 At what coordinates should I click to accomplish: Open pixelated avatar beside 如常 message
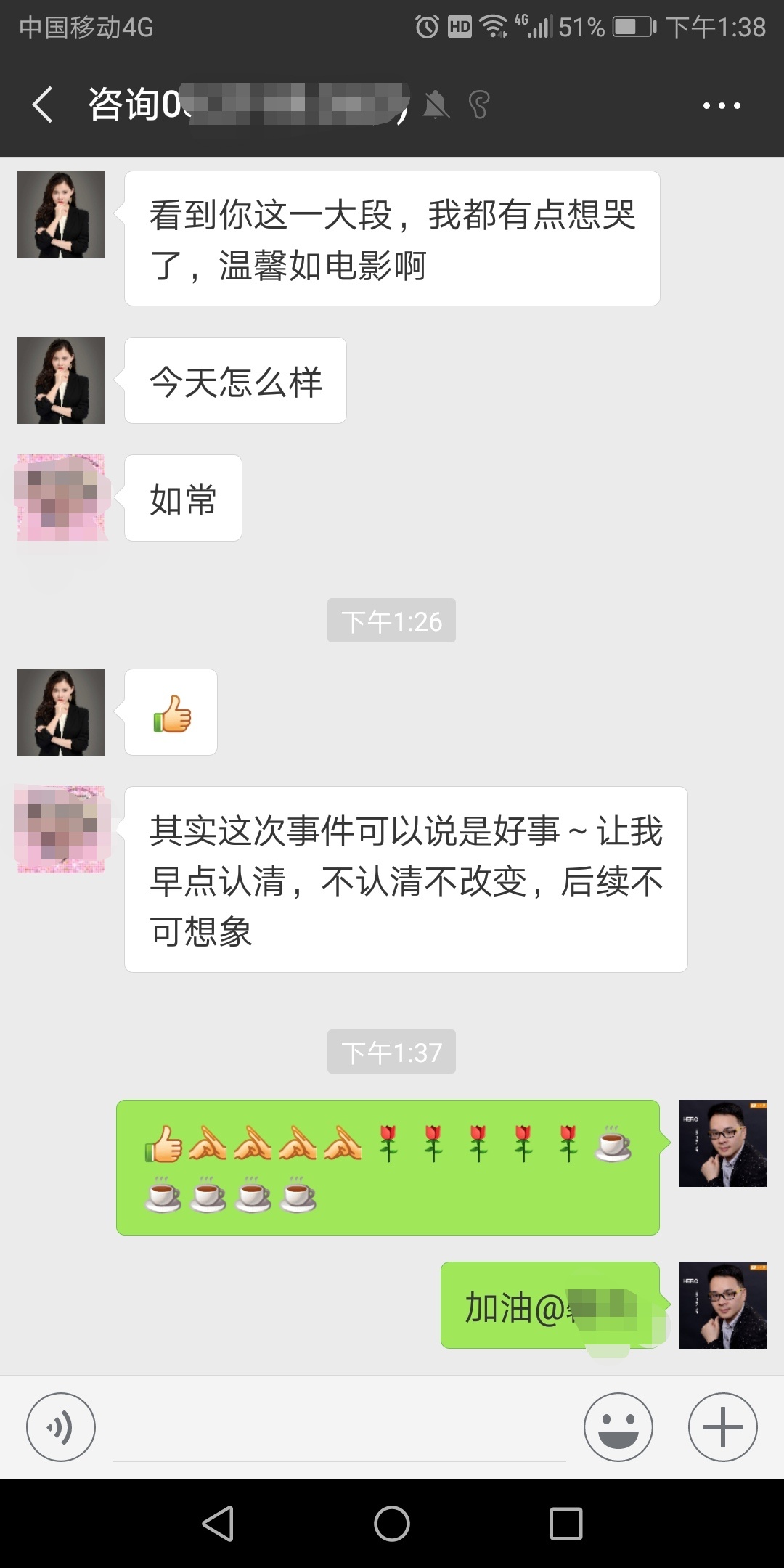coord(61,498)
